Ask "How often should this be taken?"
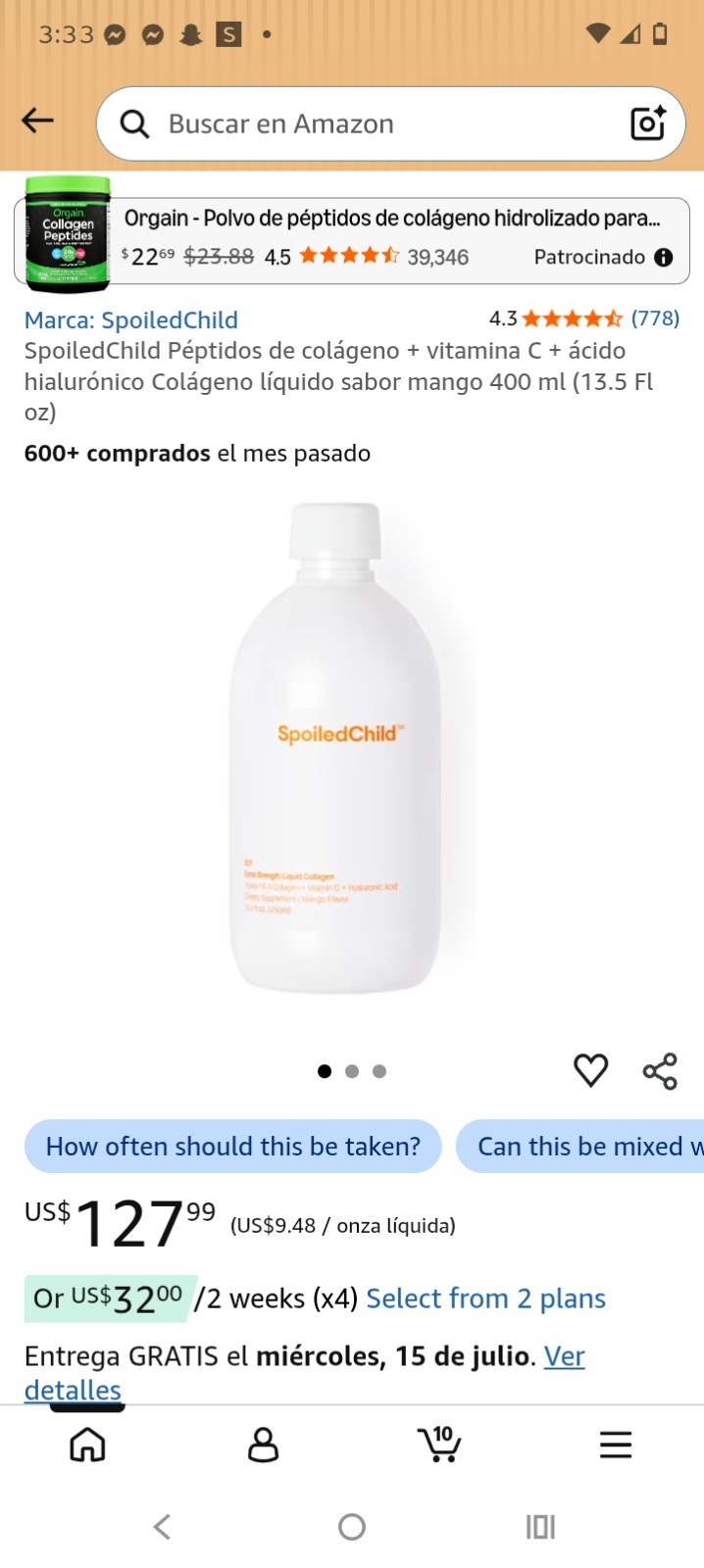 pos(233,1147)
